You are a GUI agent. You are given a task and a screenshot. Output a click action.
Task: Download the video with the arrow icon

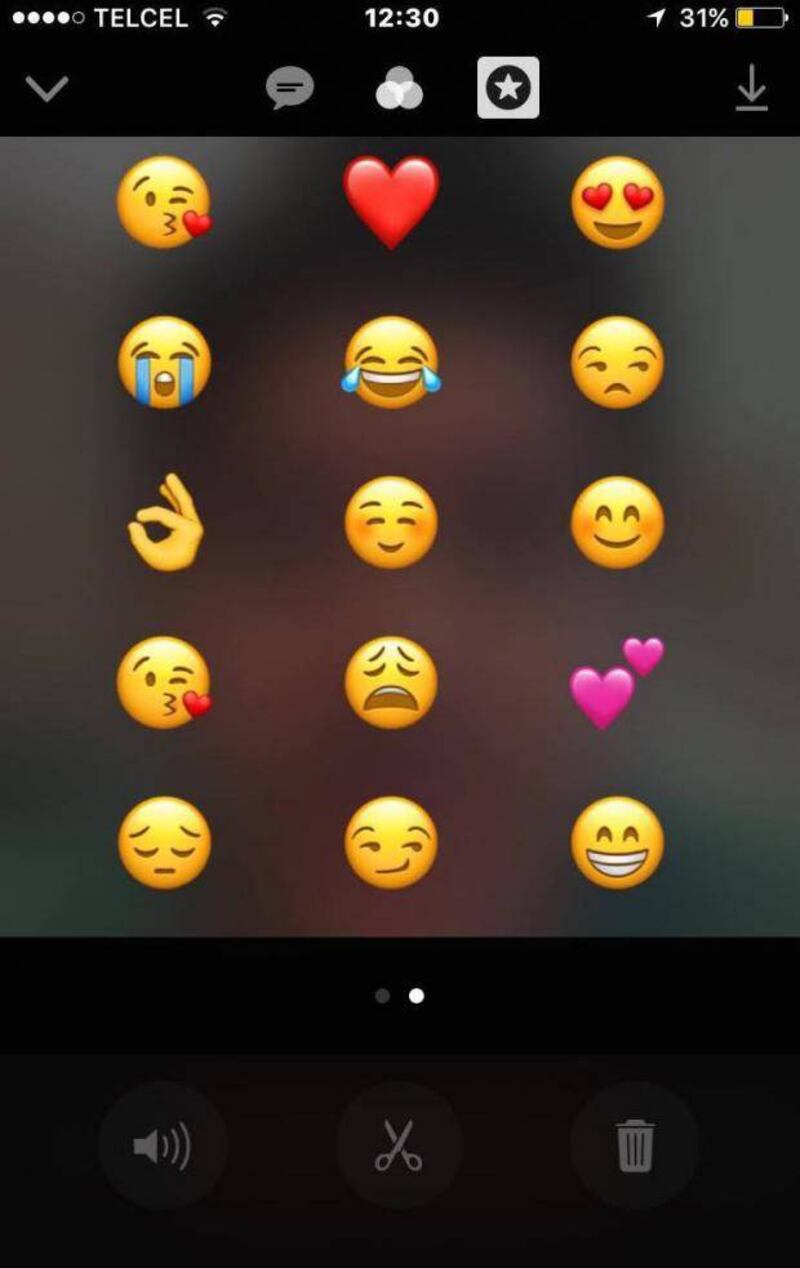[751, 91]
